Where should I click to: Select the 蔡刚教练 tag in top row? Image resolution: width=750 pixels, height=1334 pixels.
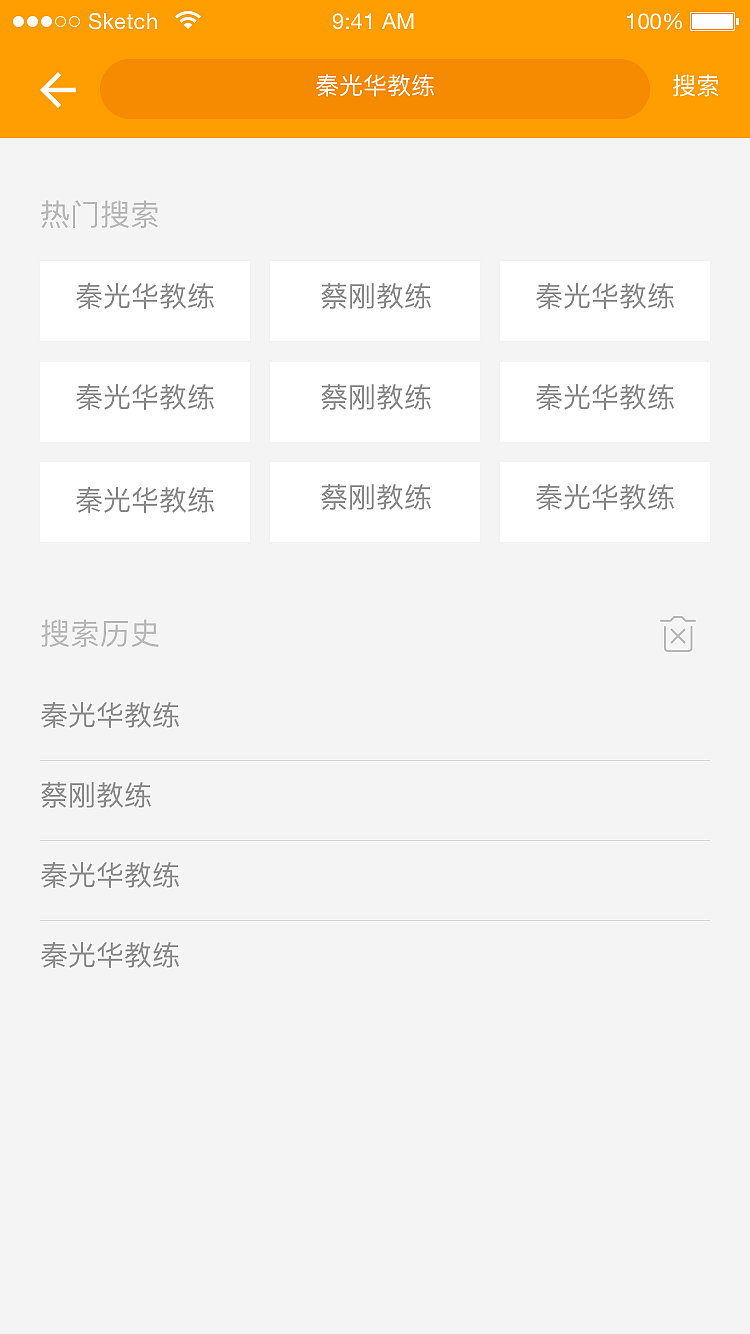tap(374, 300)
